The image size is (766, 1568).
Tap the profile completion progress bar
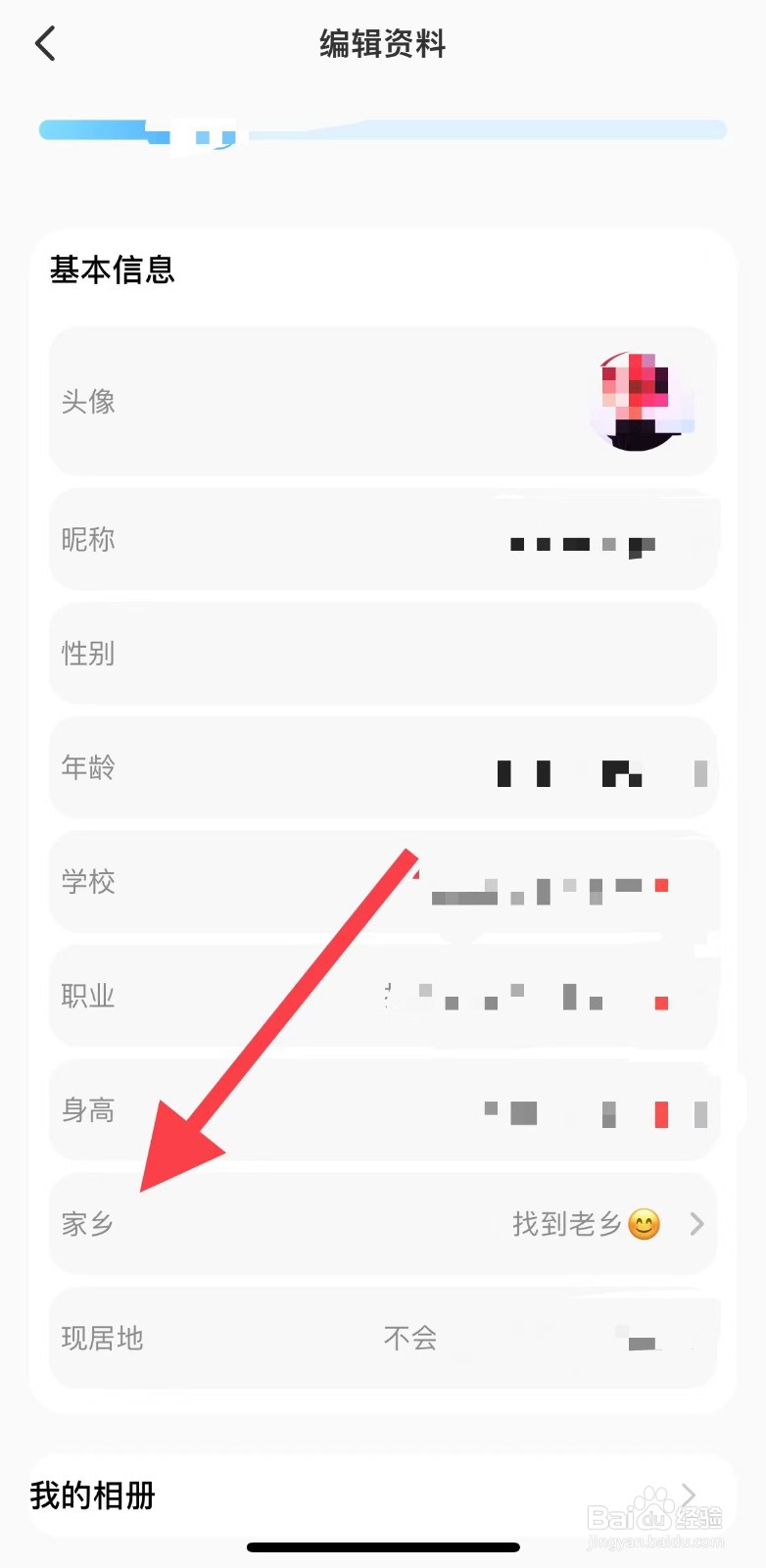pyautogui.click(x=382, y=128)
